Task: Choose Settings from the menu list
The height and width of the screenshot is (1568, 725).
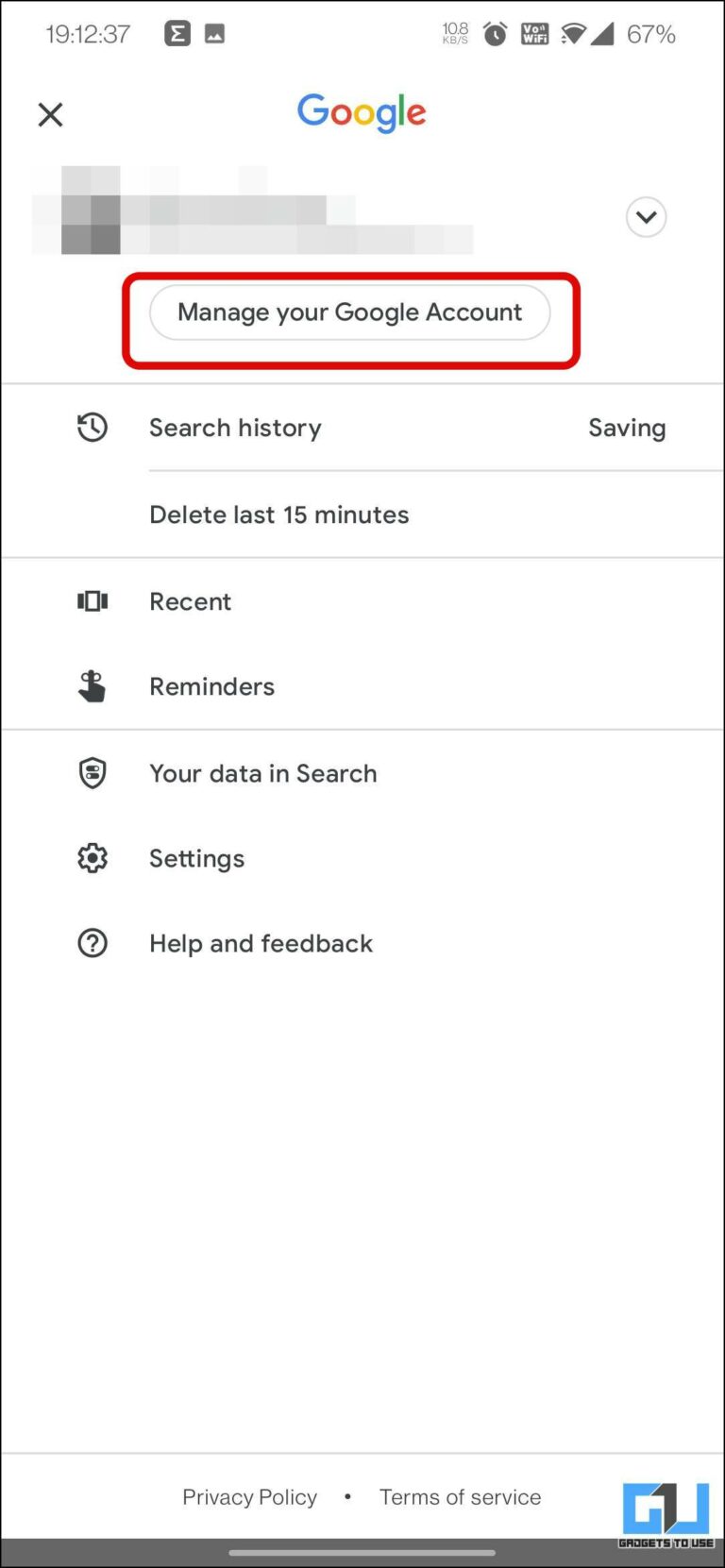Action: click(x=196, y=857)
